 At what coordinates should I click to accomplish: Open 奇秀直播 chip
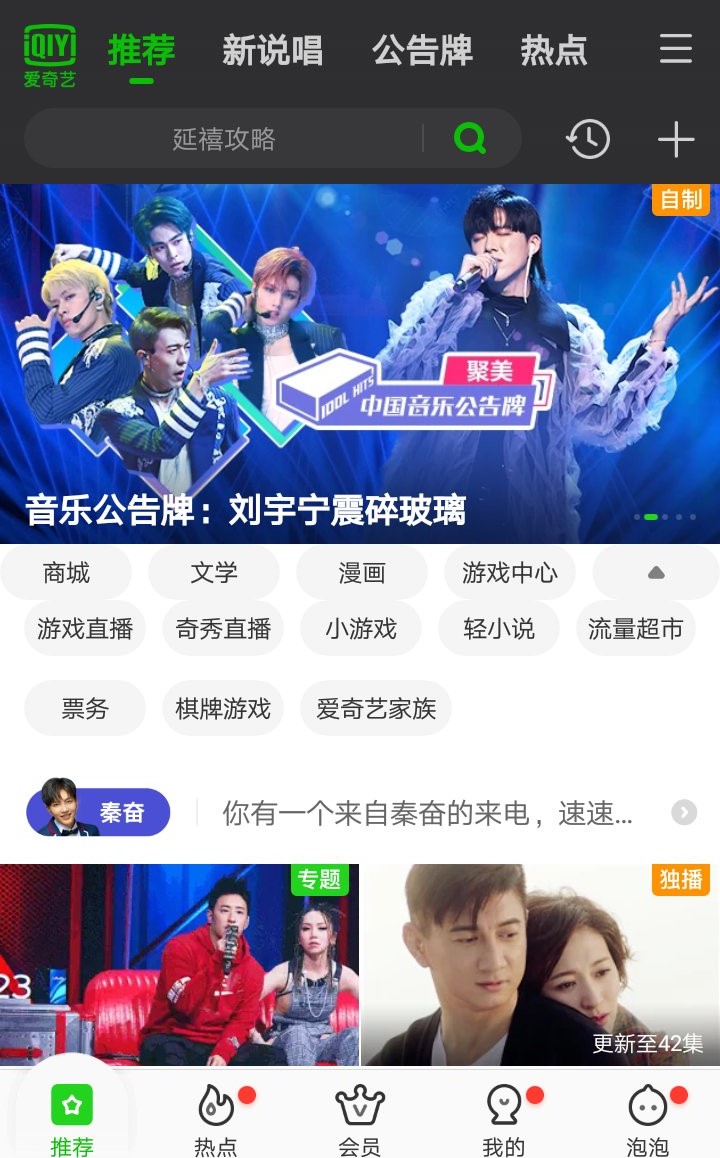(x=223, y=629)
